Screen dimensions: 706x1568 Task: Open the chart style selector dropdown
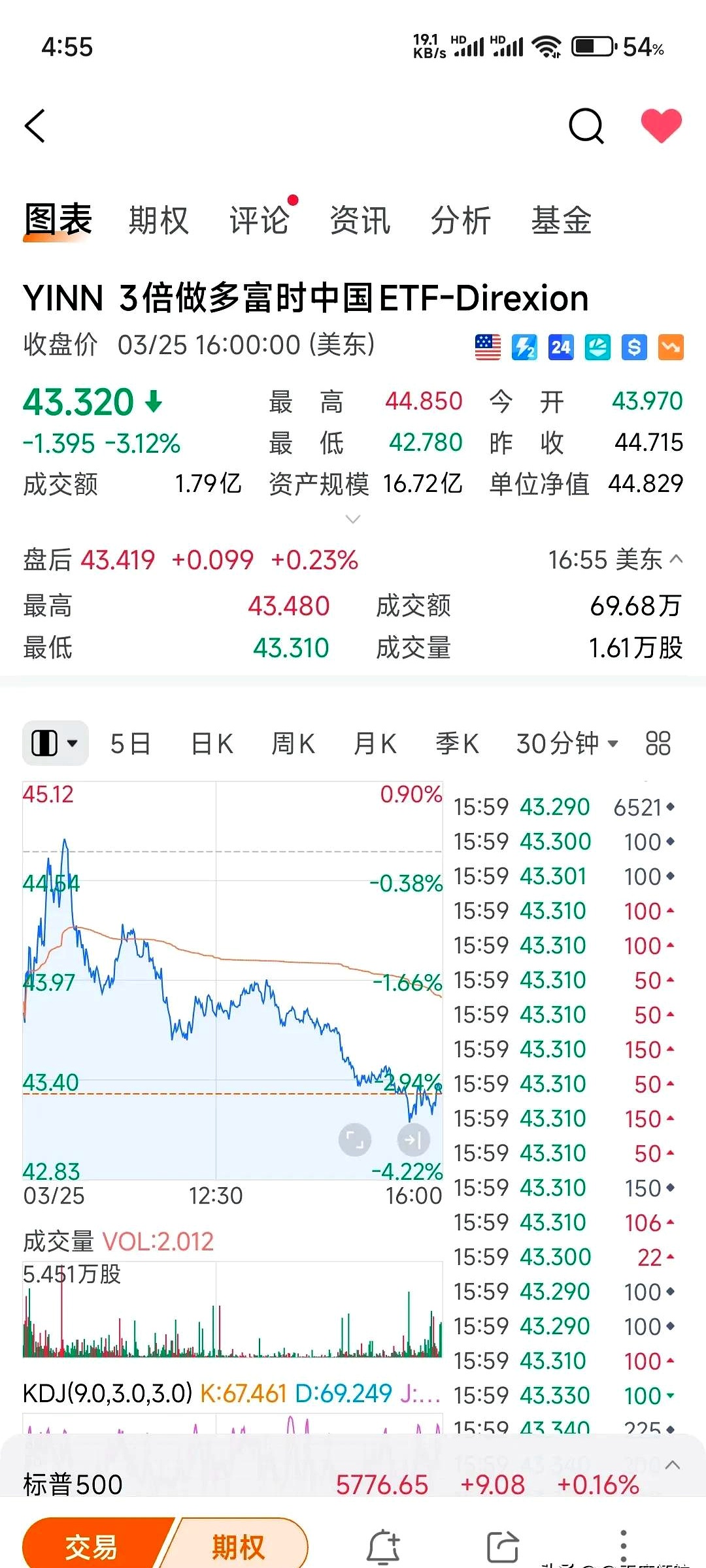[x=56, y=743]
